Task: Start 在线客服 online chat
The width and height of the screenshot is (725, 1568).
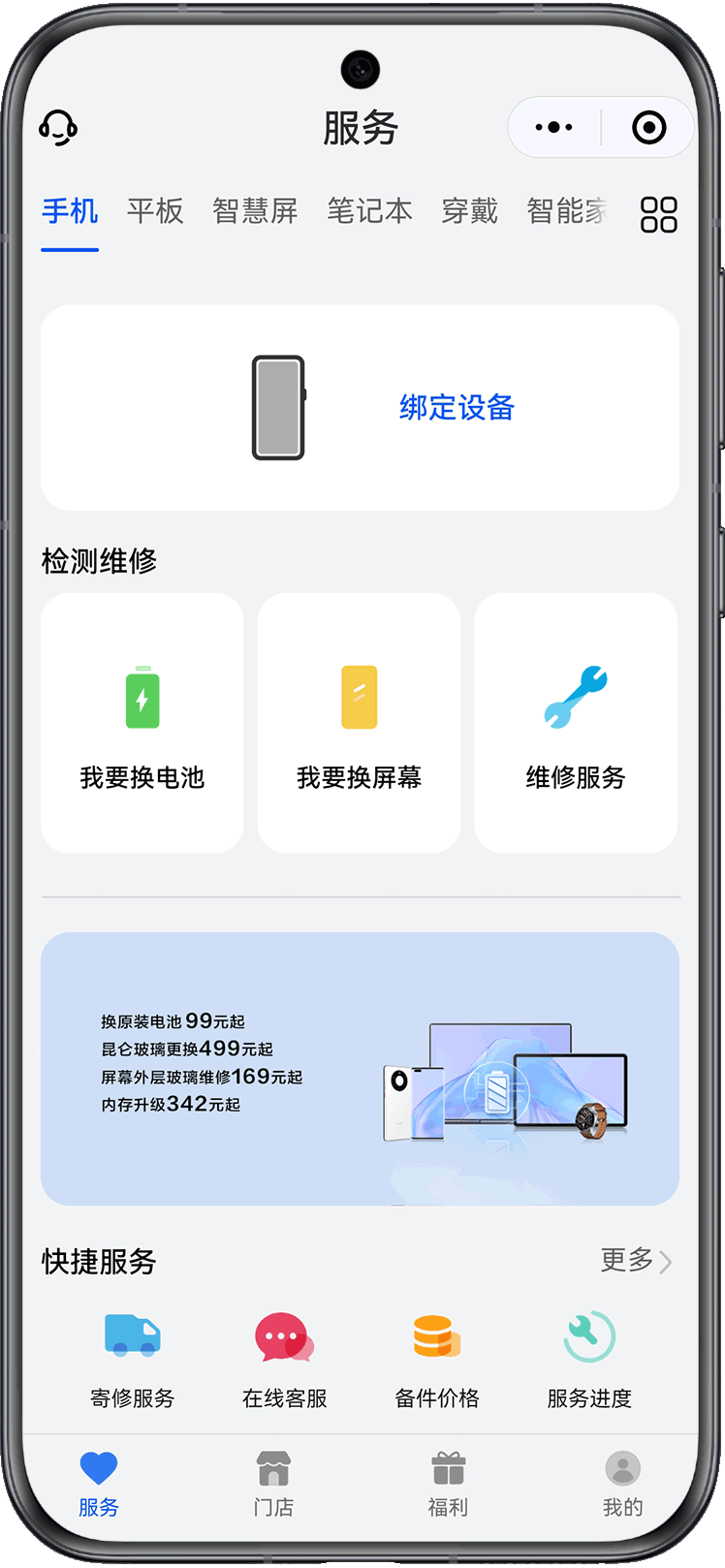Action: (x=285, y=1359)
